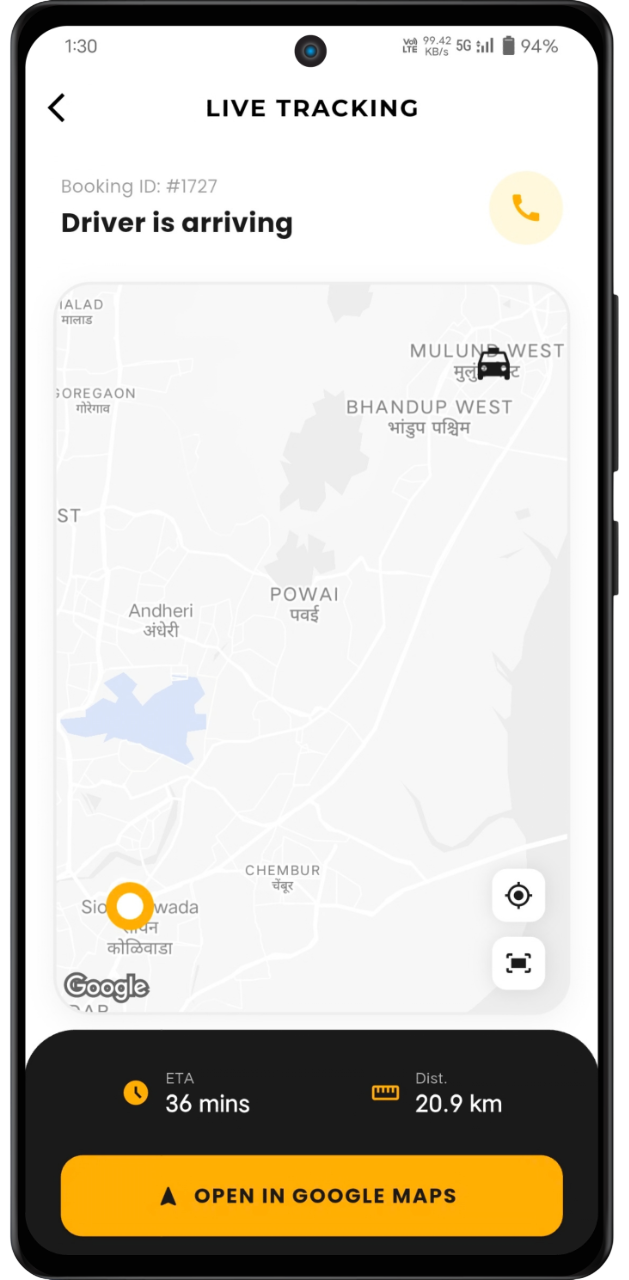Image resolution: width=629 pixels, height=1280 pixels.
Task: Fit the whole route in map view
Action: (518, 963)
